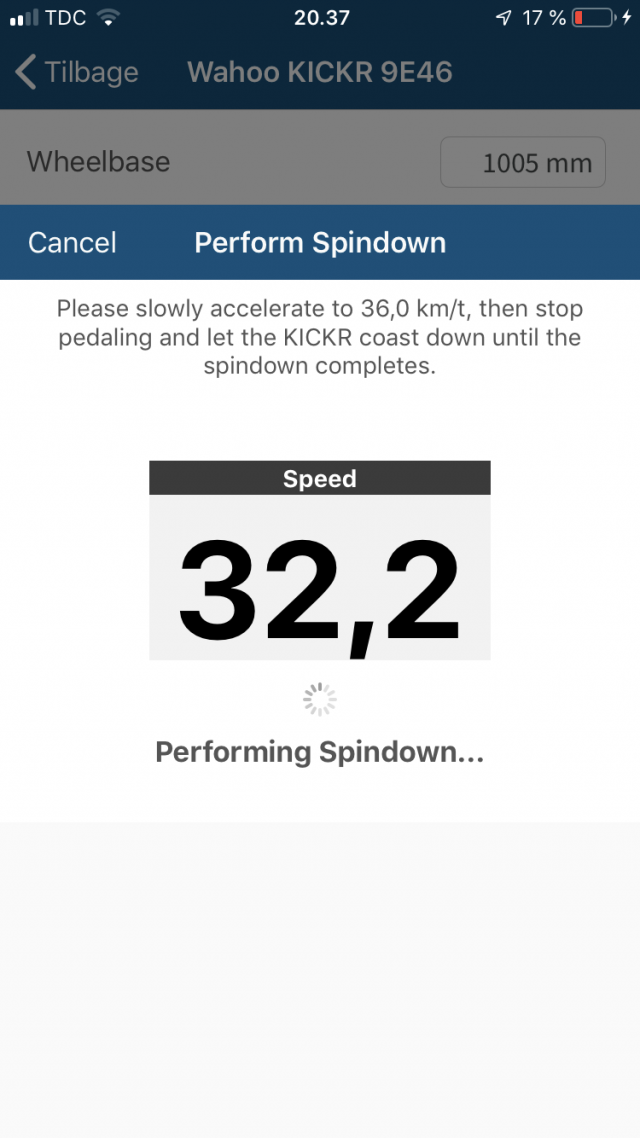Edit the Wheelbase 1005 mm field
640x1138 pixels.
tap(522, 163)
